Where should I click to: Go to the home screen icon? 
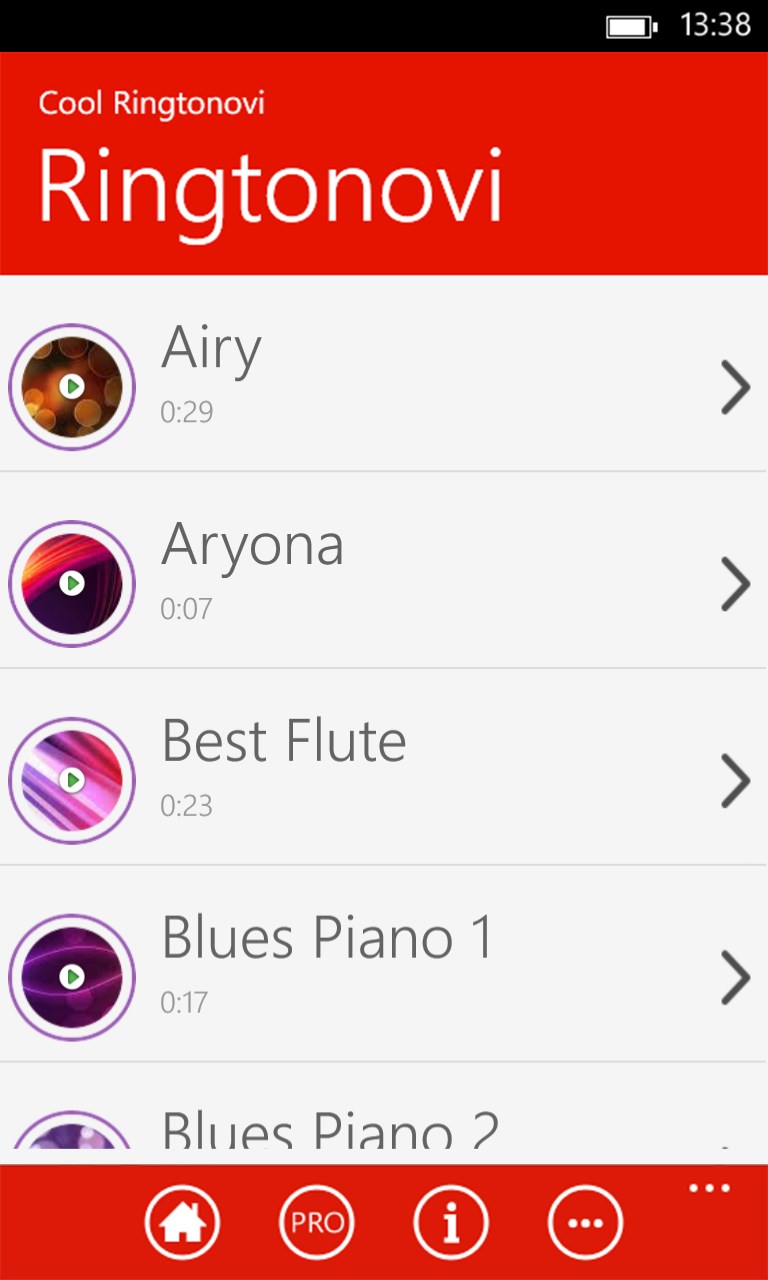[182, 1222]
